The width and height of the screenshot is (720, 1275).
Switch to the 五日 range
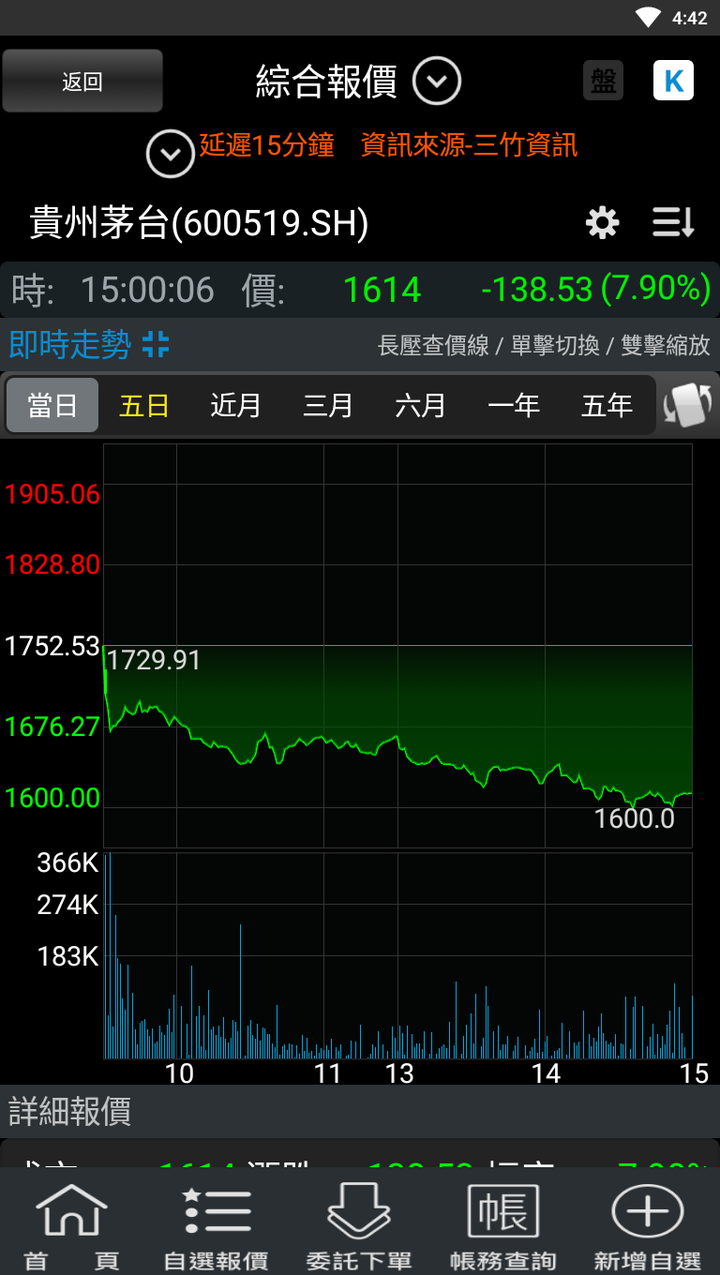[144, 405]
